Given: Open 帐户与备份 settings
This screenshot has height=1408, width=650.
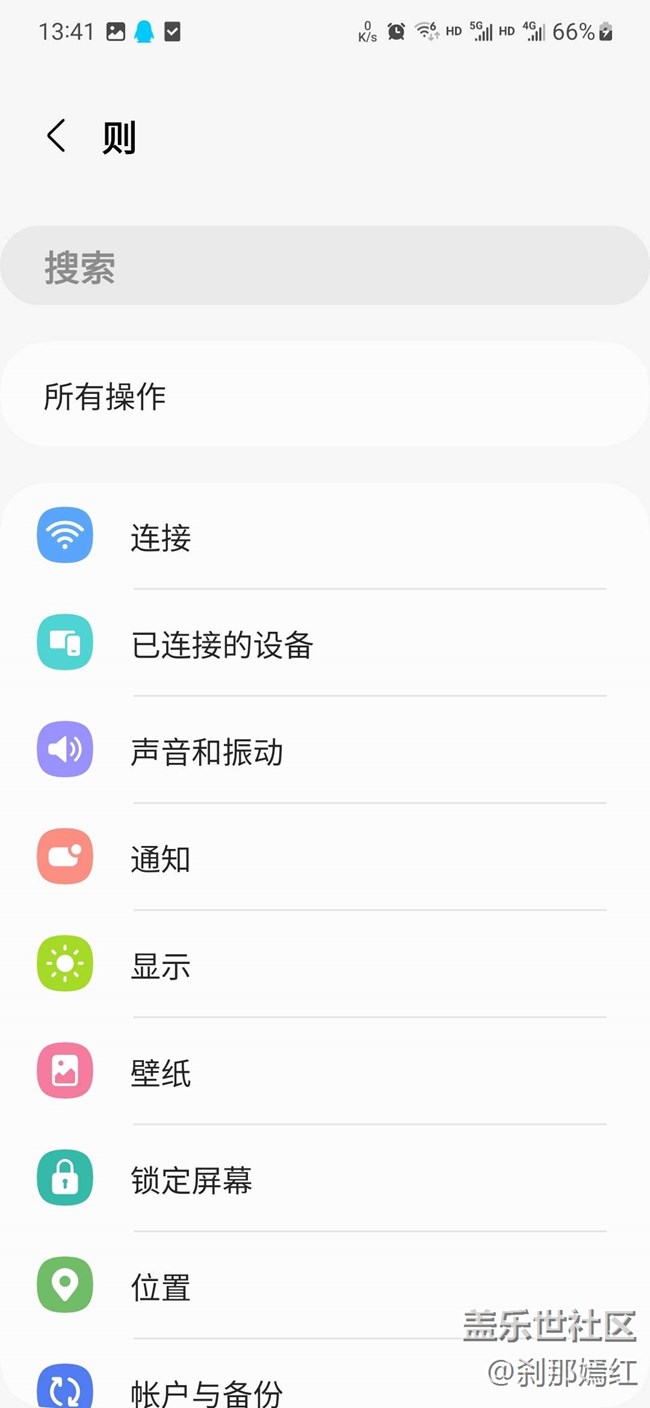Looking at the screenshot, I should coord(250,1390).
